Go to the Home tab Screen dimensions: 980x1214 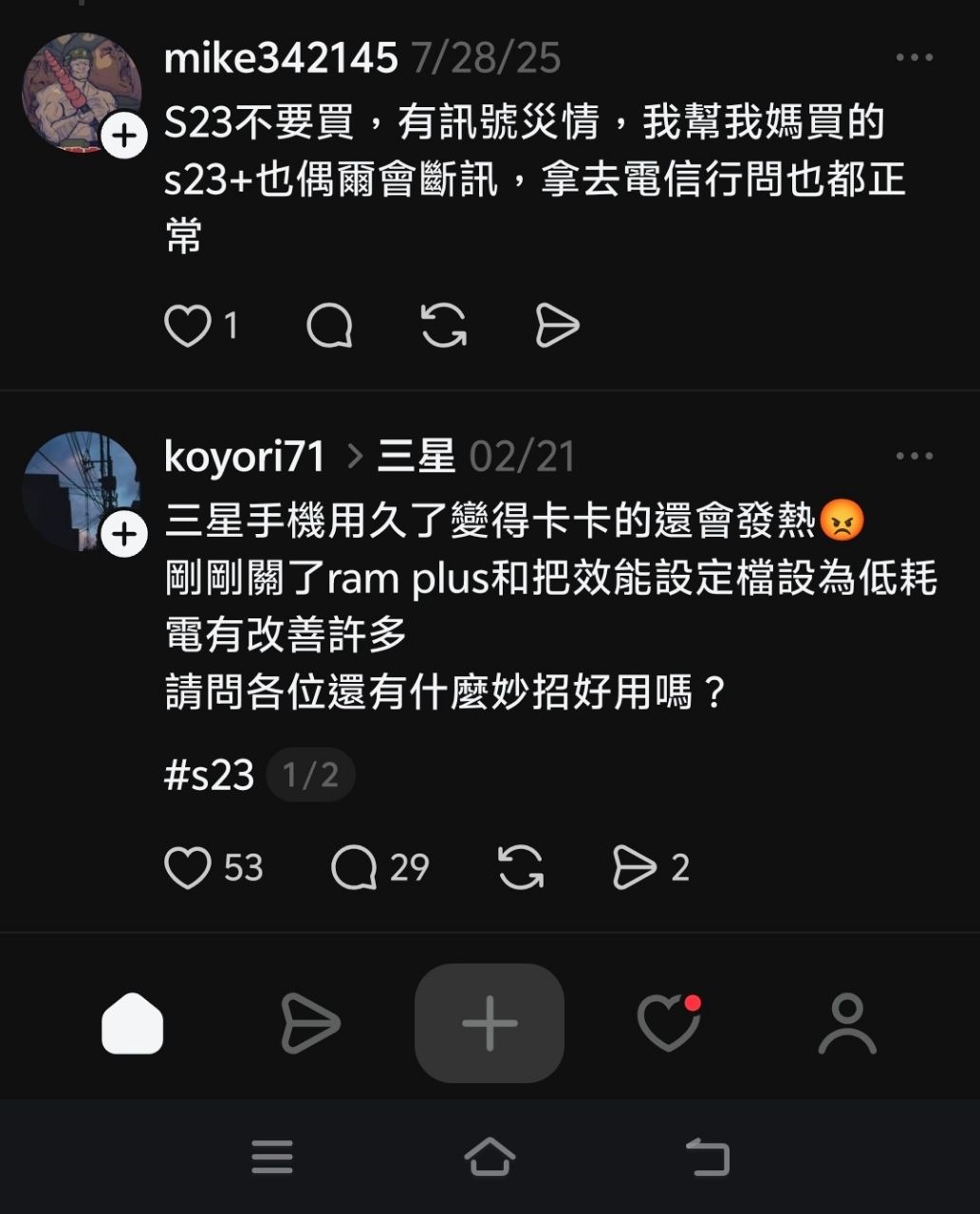click(133, 1023)
